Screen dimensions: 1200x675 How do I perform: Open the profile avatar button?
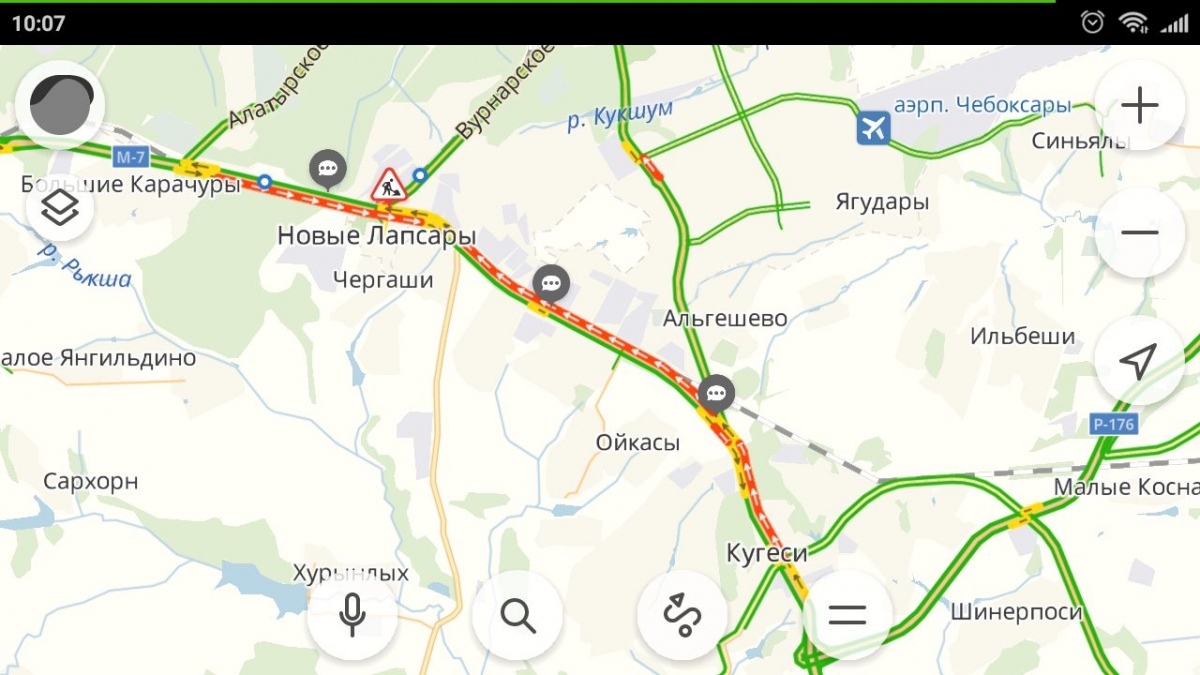tap(61, 103)
